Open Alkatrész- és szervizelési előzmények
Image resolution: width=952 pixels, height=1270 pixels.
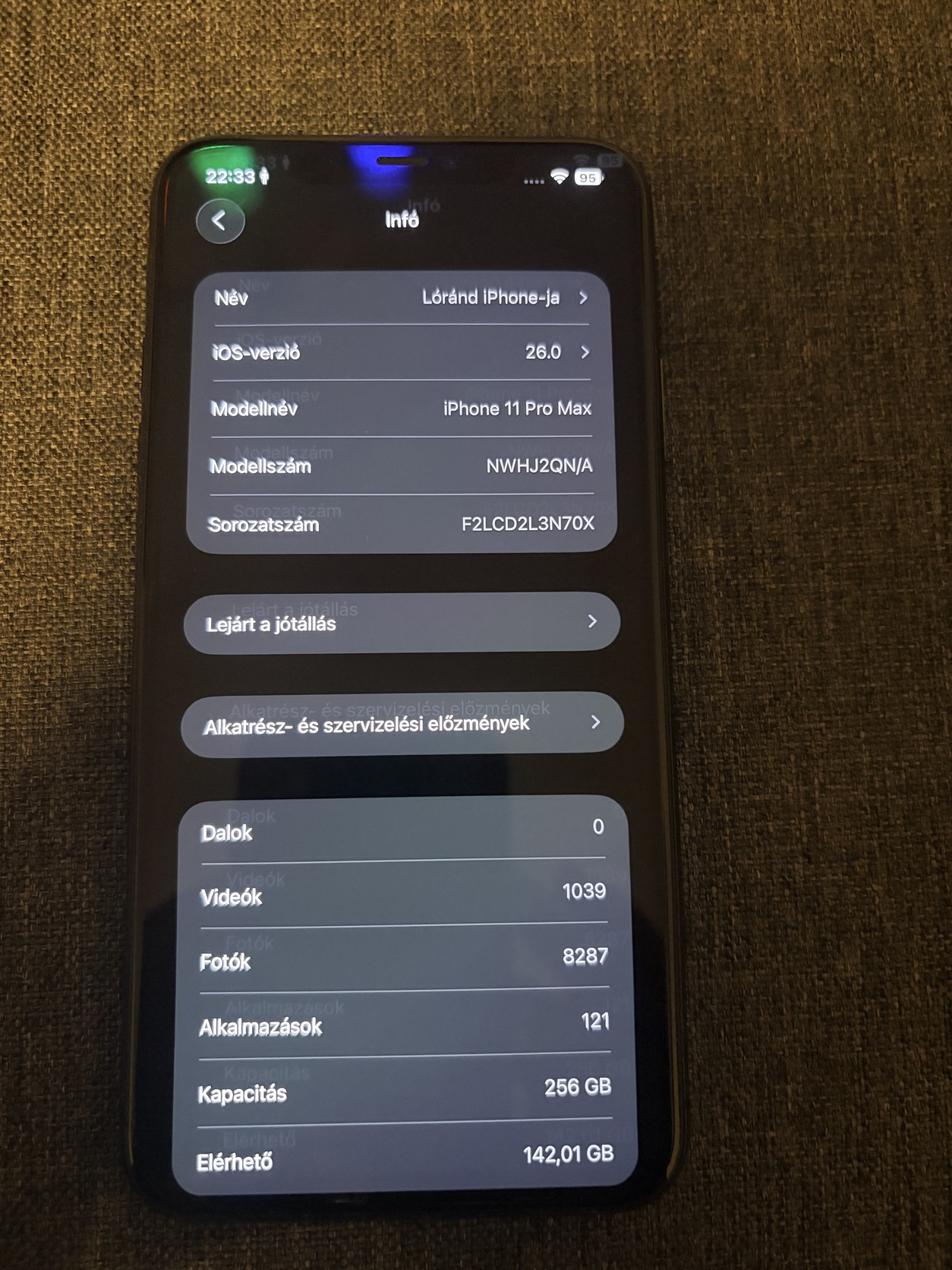click(402, 723)
